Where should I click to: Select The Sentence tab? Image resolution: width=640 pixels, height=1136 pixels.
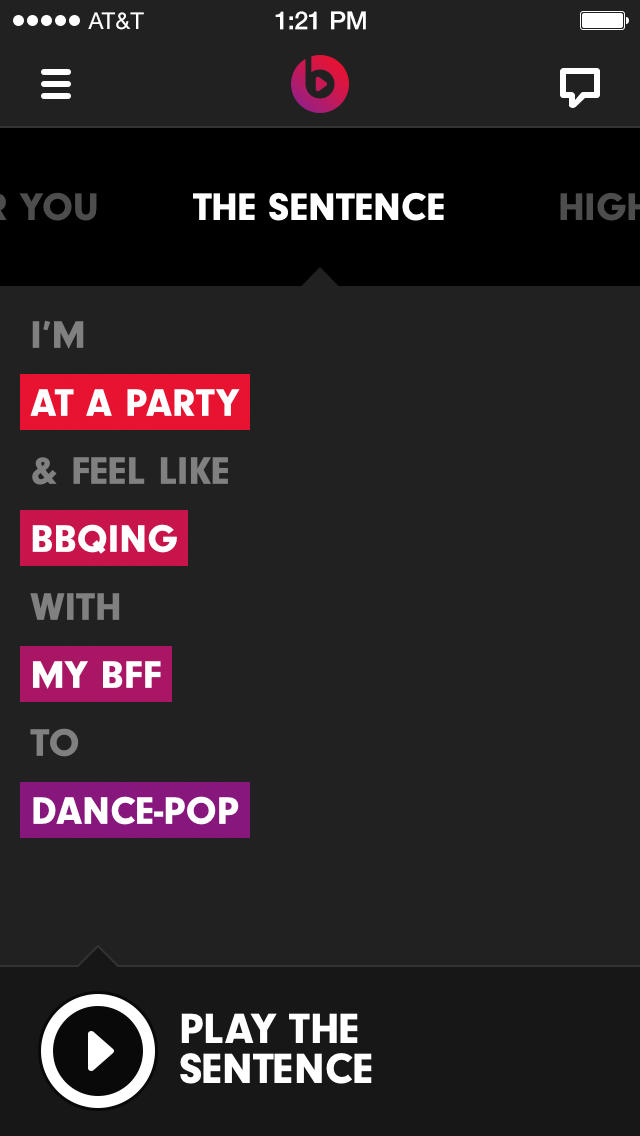click(x=319, y=208)
